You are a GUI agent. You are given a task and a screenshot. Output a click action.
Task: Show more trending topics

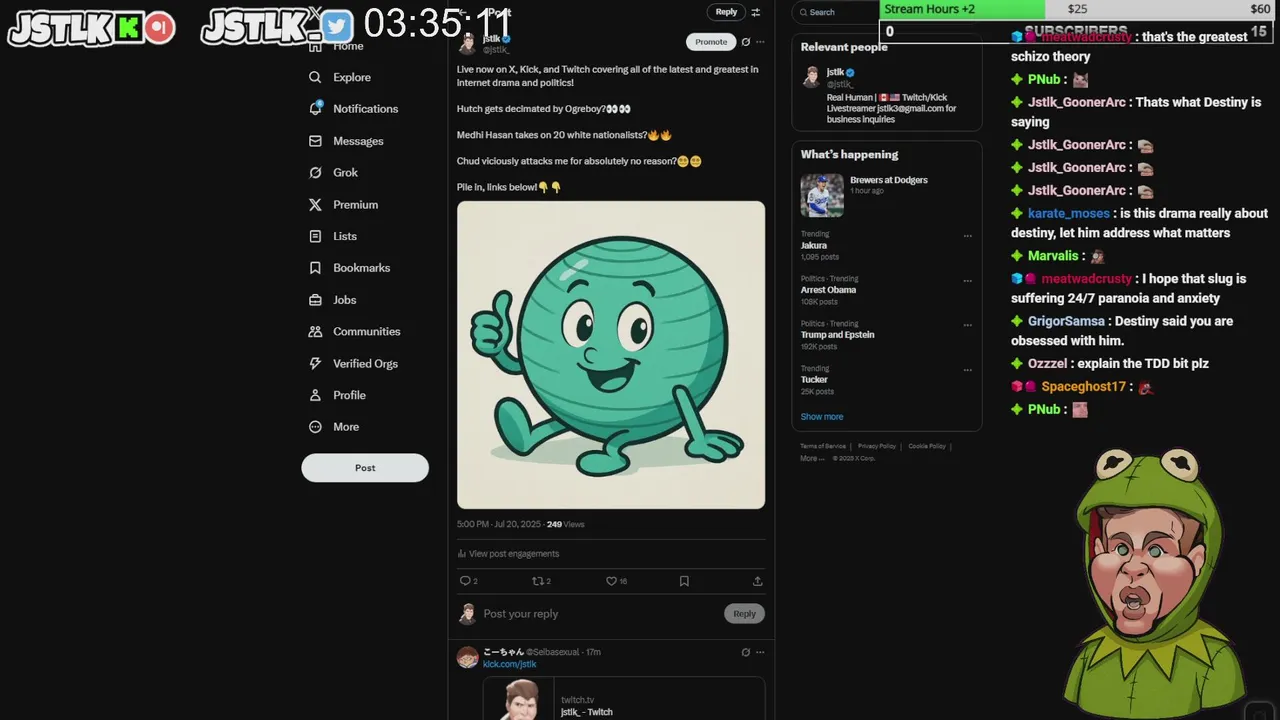821,417
